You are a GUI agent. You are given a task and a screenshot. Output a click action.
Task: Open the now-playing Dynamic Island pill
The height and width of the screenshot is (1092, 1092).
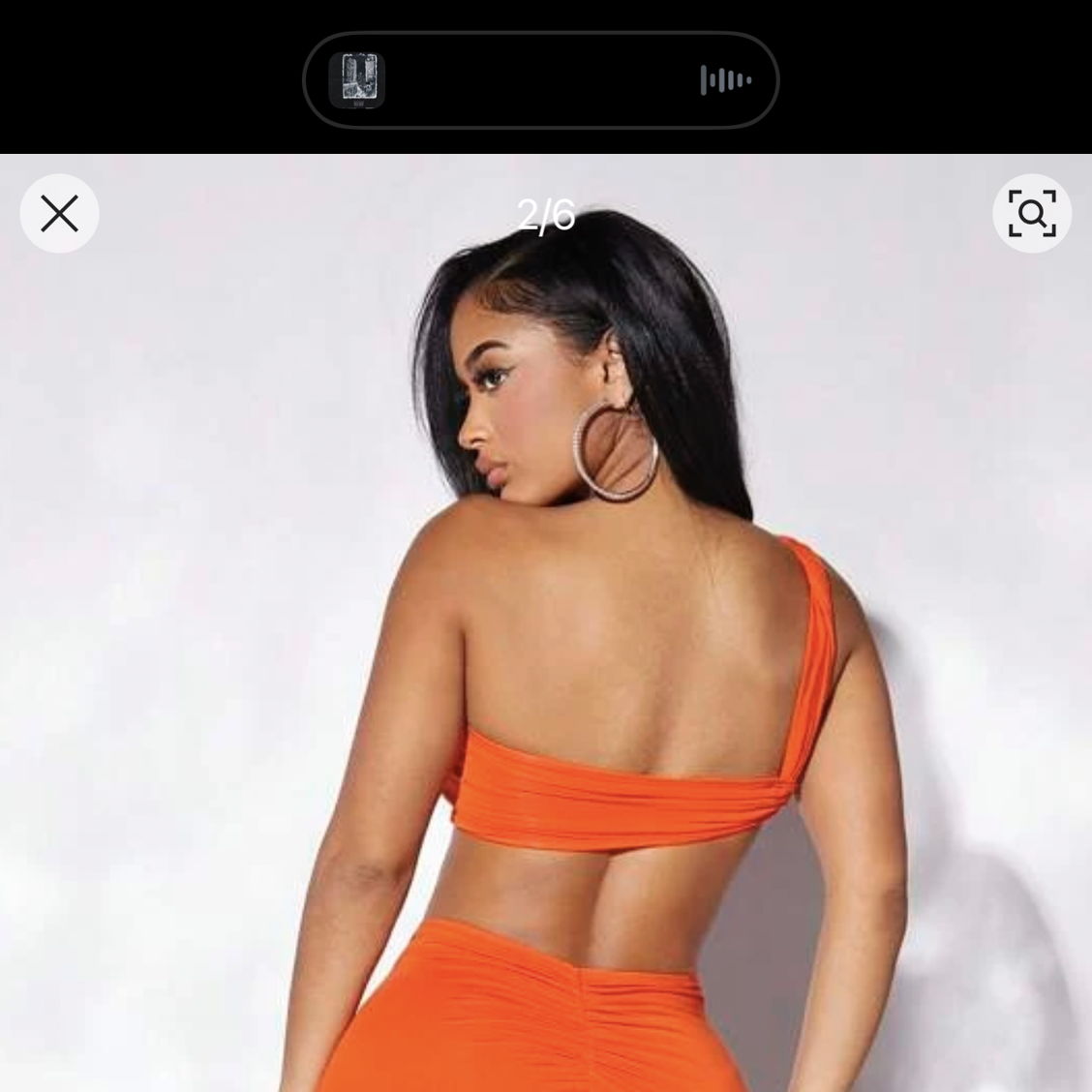click(x=540, y=80)
